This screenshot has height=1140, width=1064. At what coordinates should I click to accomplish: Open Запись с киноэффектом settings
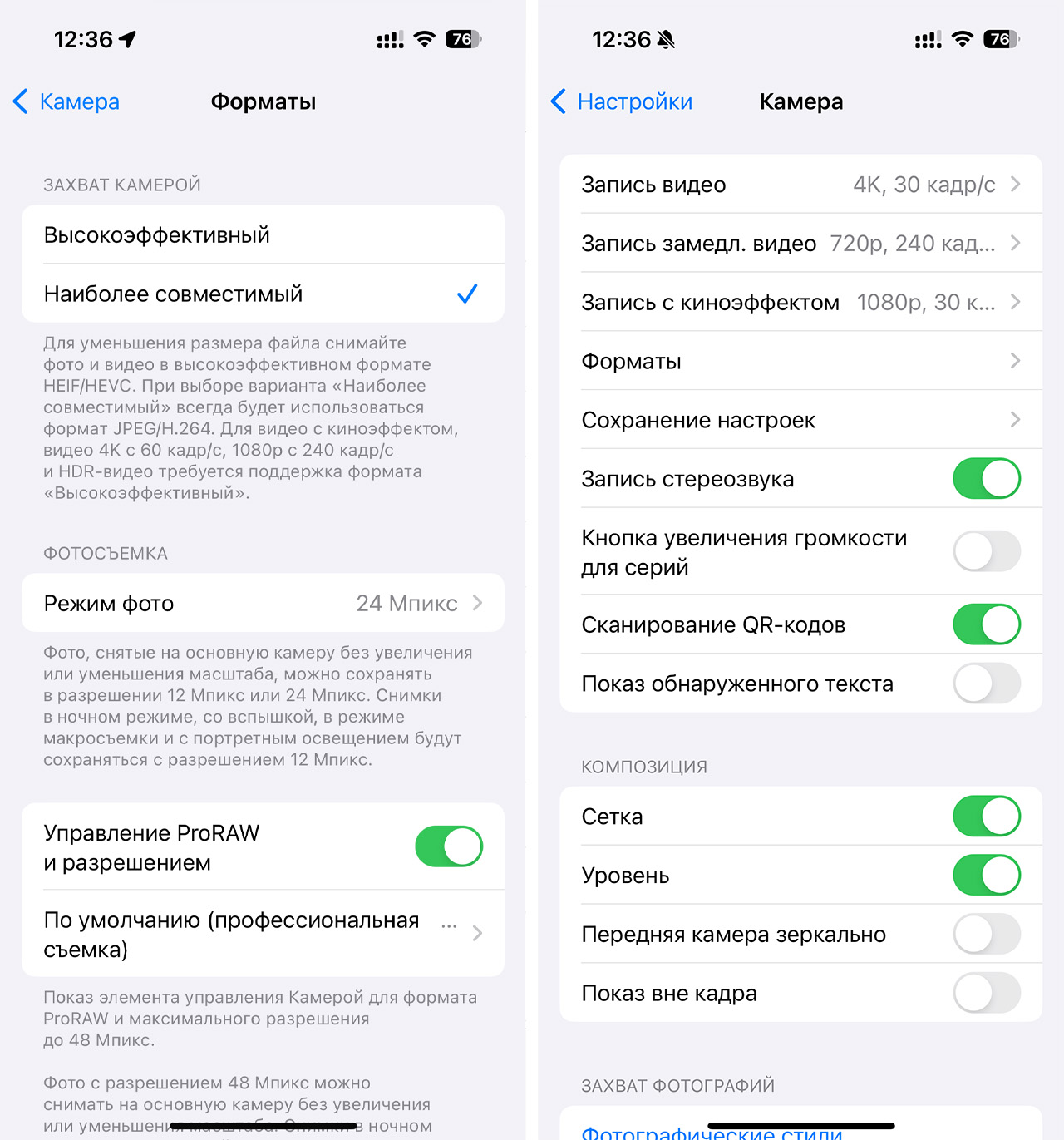tap(800, 303)
